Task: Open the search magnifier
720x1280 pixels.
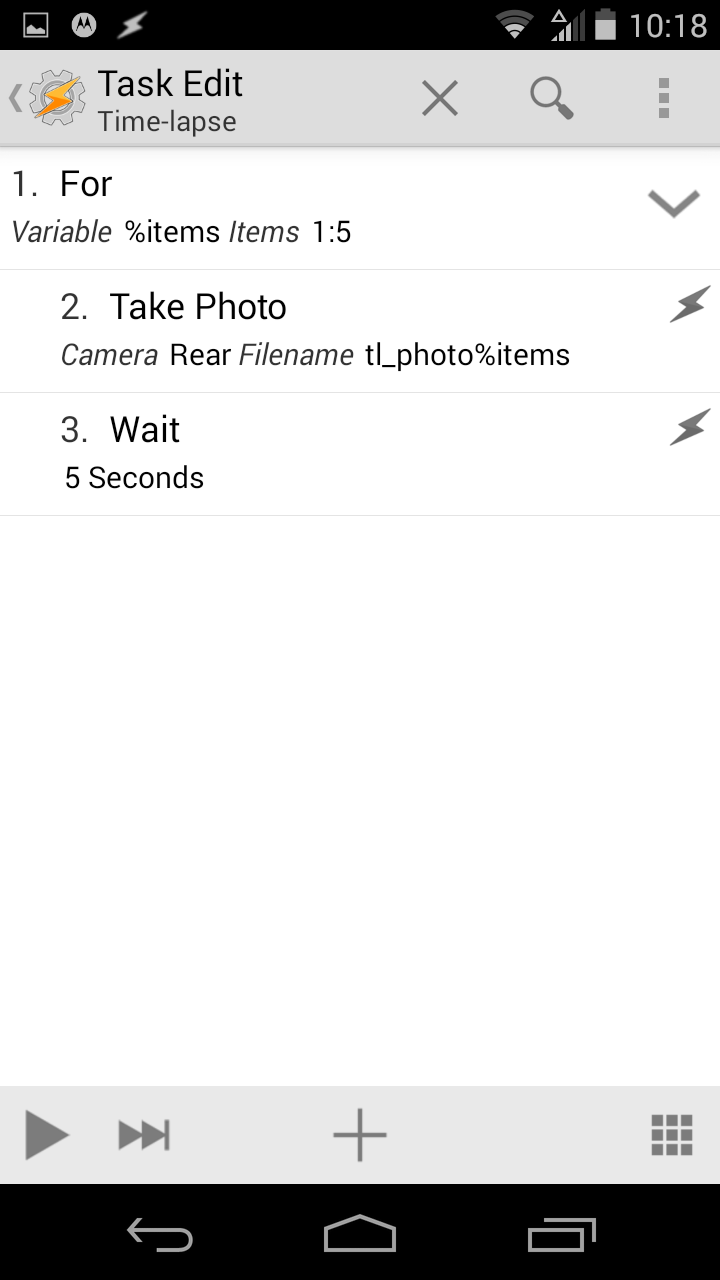Action: pyautogui.click(x=551, y=98)
